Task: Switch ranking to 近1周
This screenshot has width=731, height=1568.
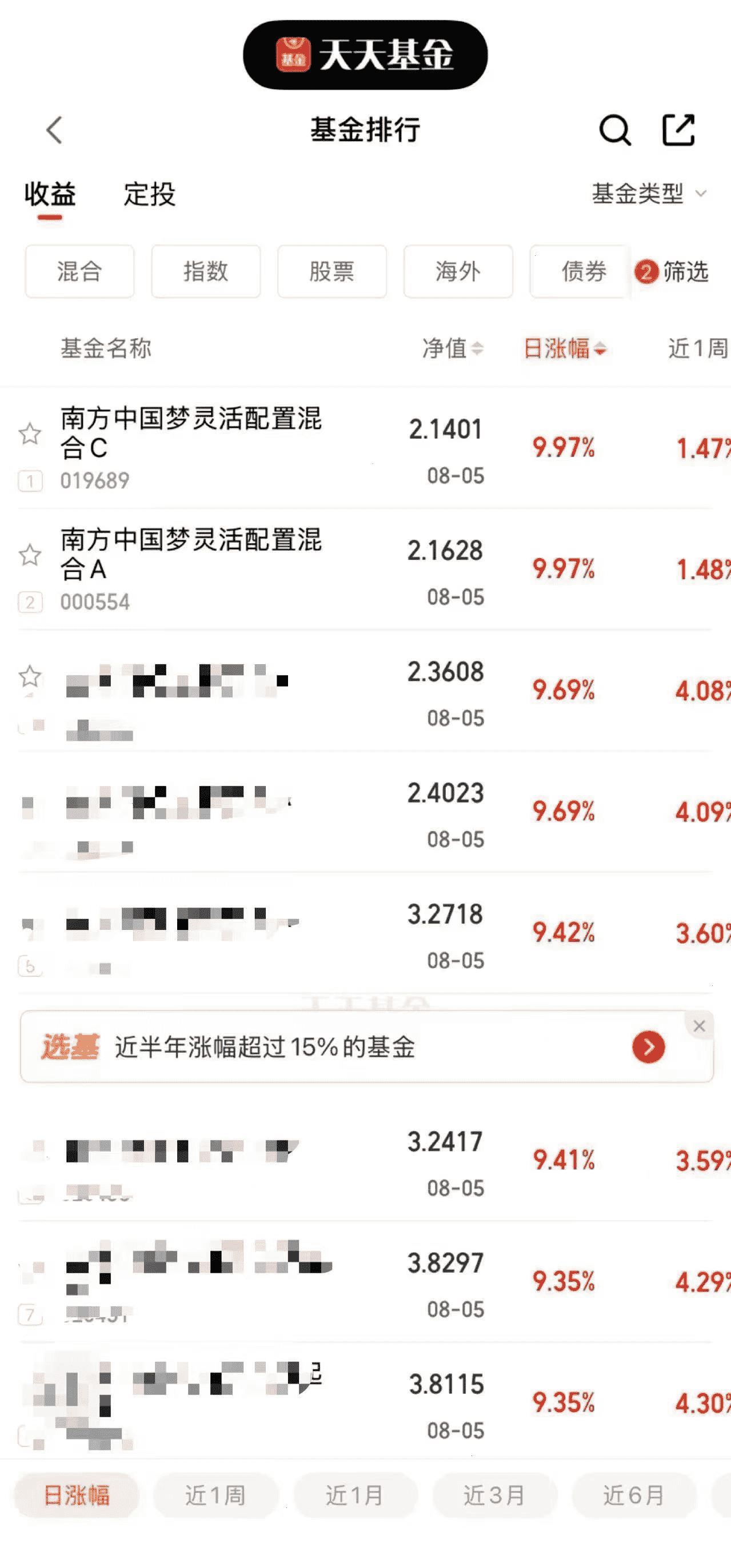Action: click(x=215, y=1495)
